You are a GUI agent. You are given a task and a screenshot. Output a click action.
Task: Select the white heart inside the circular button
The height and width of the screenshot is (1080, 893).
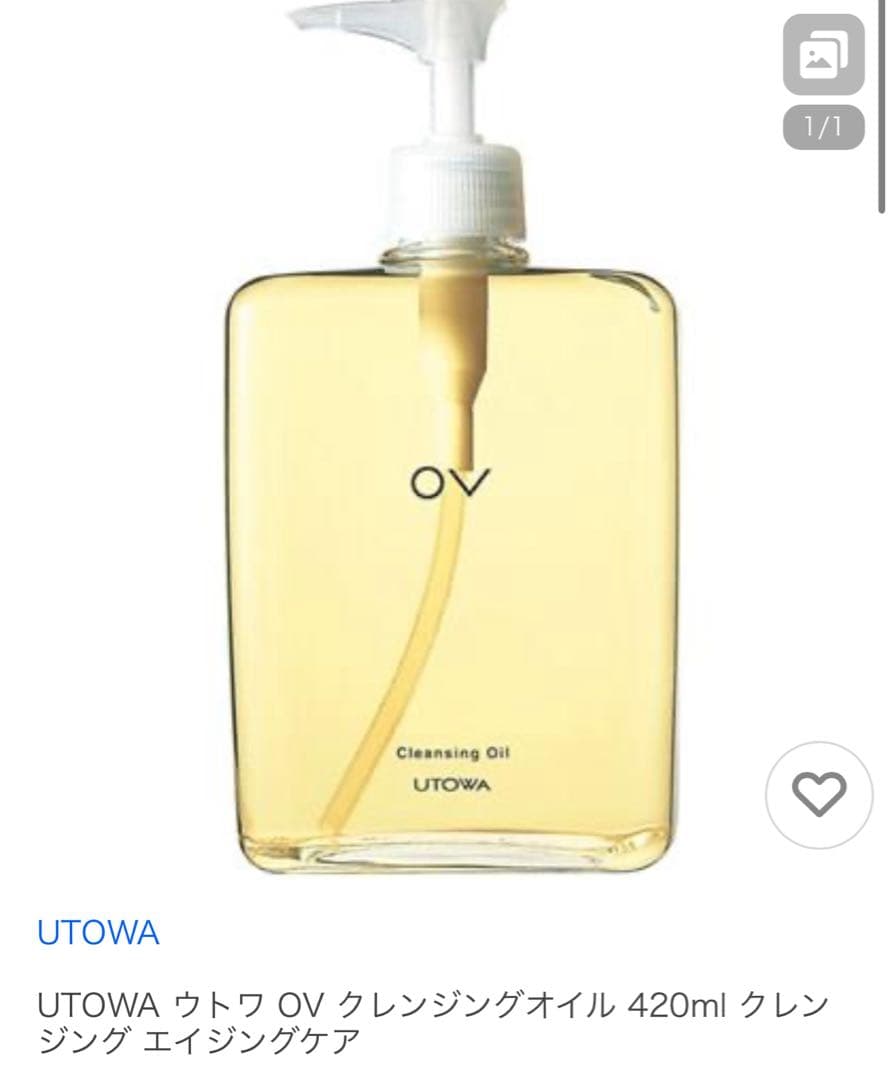(x=820, y=797)
